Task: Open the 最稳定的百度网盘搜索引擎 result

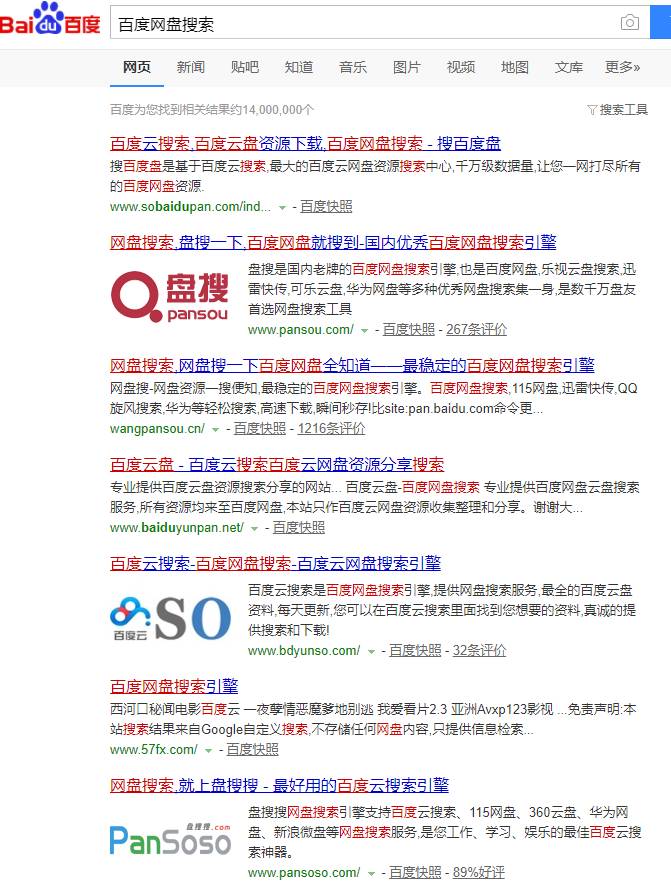Action: (x=352, y=365)
